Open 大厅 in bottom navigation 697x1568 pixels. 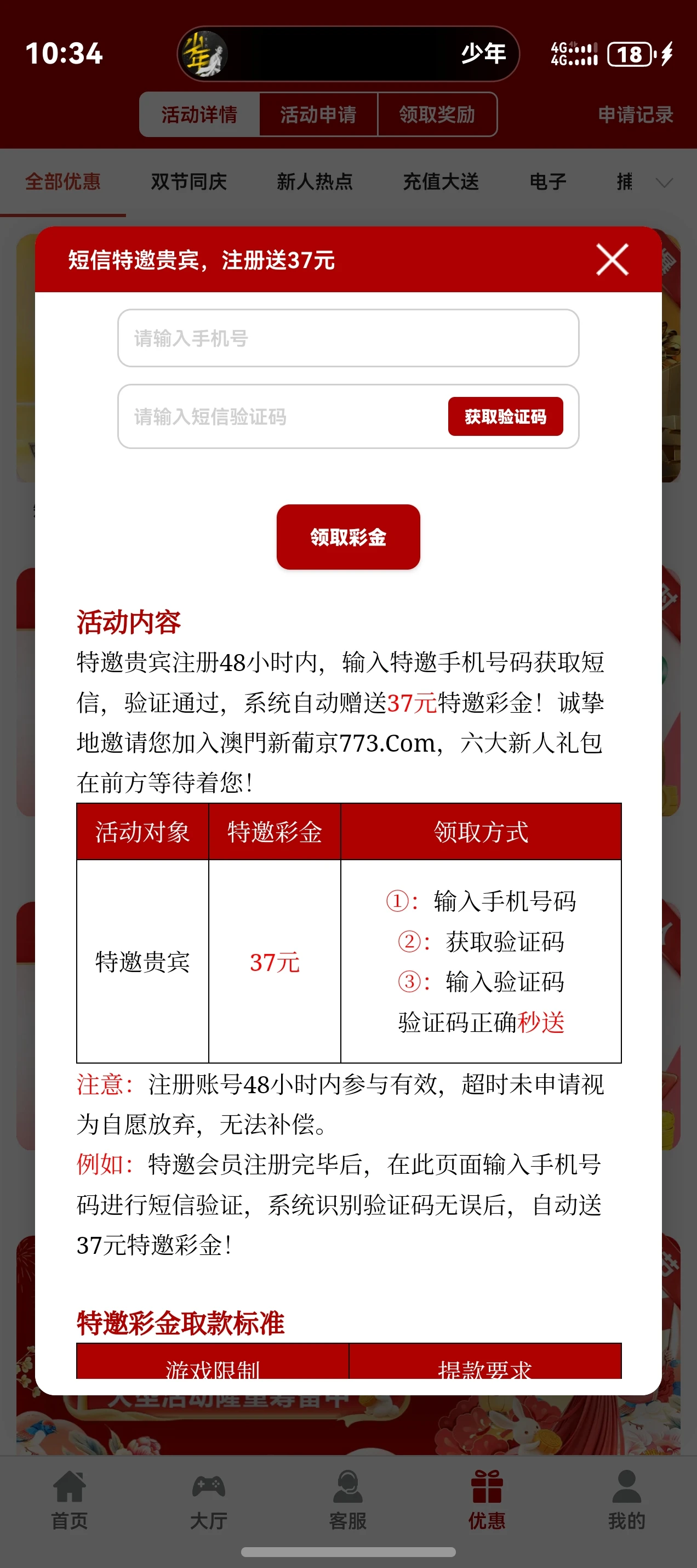click(x=209, y=1500)
